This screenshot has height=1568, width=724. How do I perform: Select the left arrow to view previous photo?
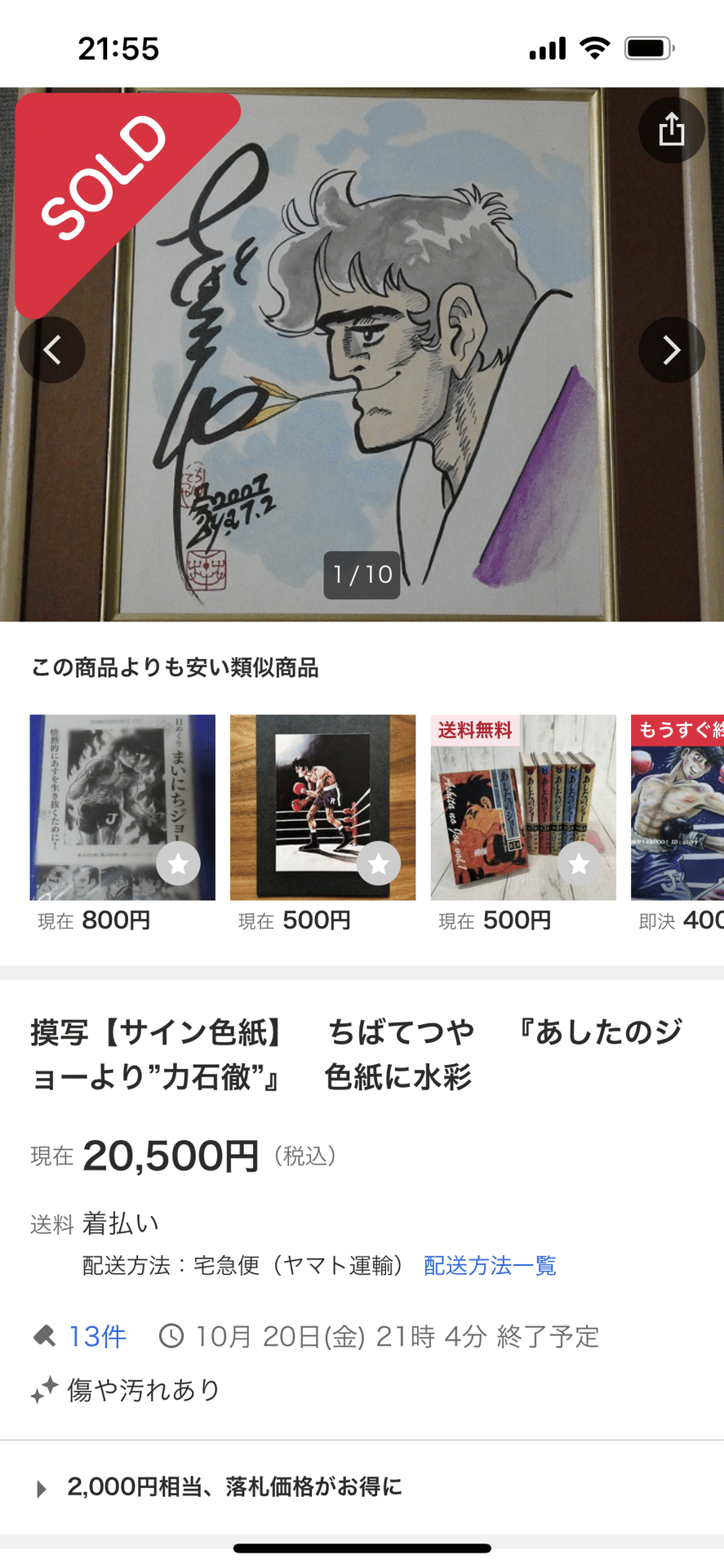click(x=52, y=350)
